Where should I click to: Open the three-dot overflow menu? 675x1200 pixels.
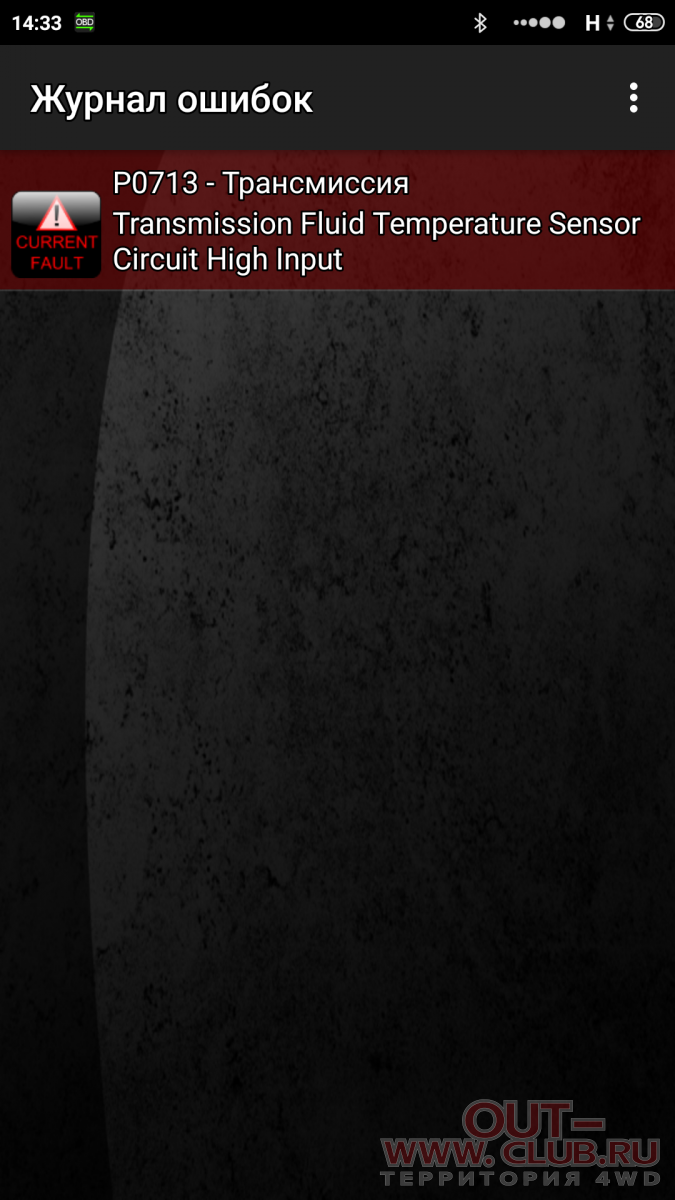[633, 98]
